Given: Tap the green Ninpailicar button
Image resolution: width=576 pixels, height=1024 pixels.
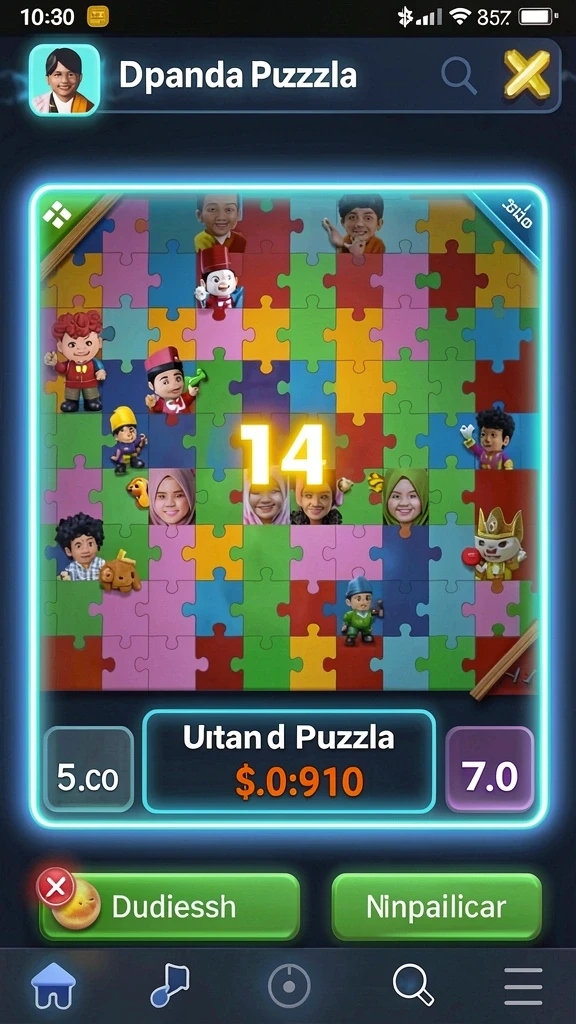Looking at the screenshot, I should tap(437, 906).
